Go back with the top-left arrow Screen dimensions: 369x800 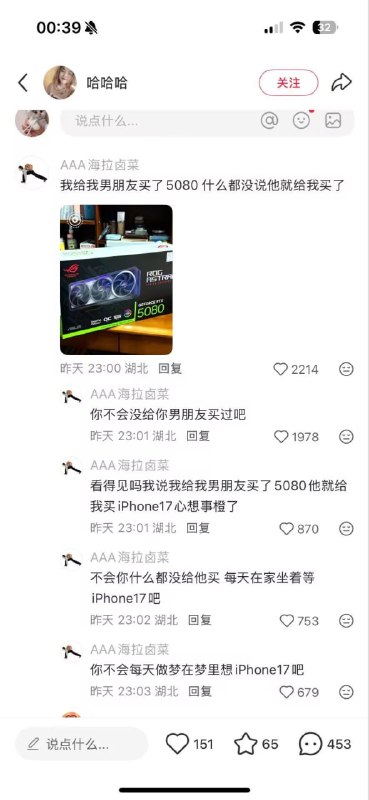pyautogui.click(x=23, y=83)
